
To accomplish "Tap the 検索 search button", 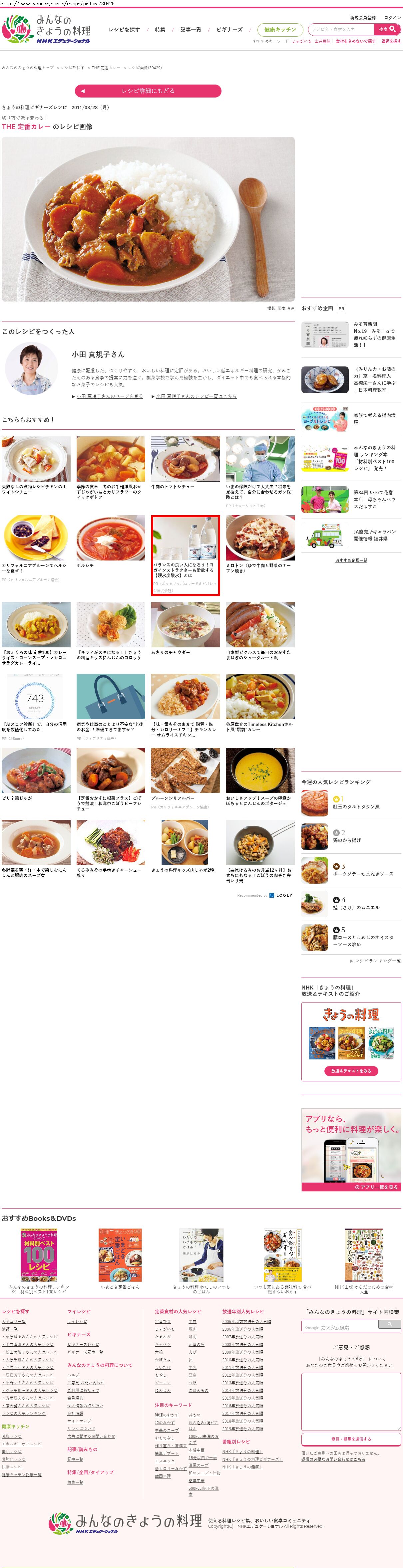I will point(387,29).
